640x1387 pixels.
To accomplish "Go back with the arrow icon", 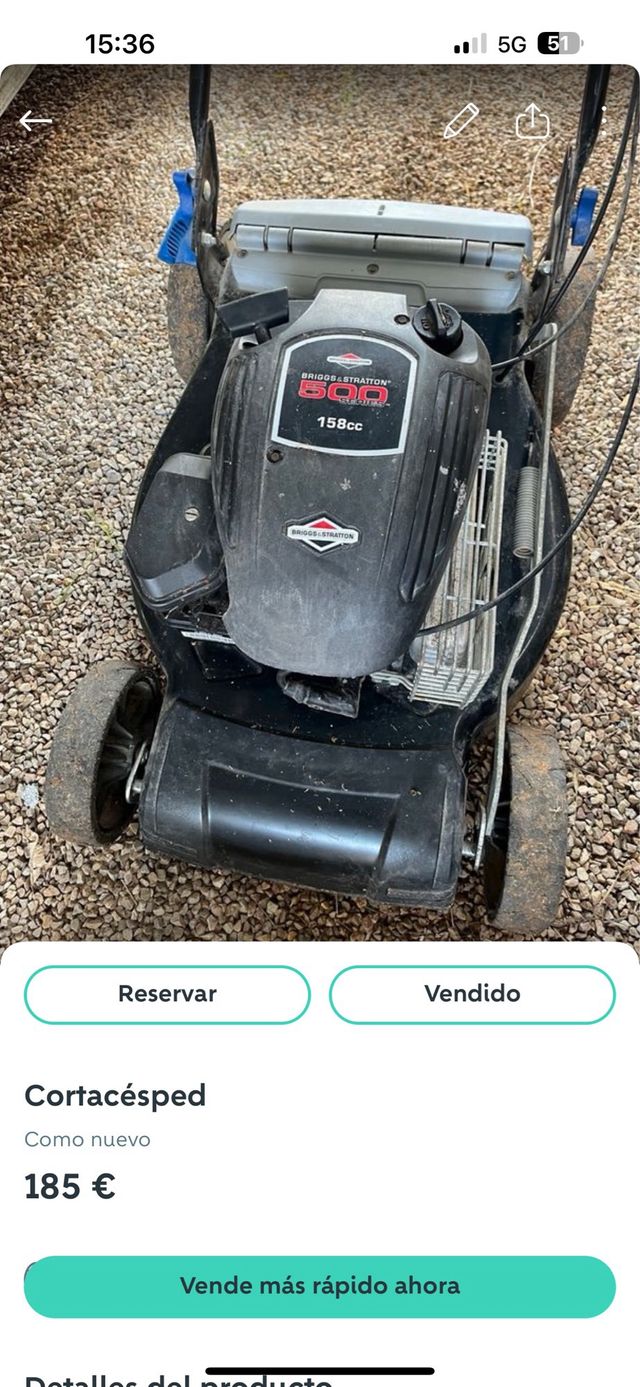I will [x=36, y=121].
